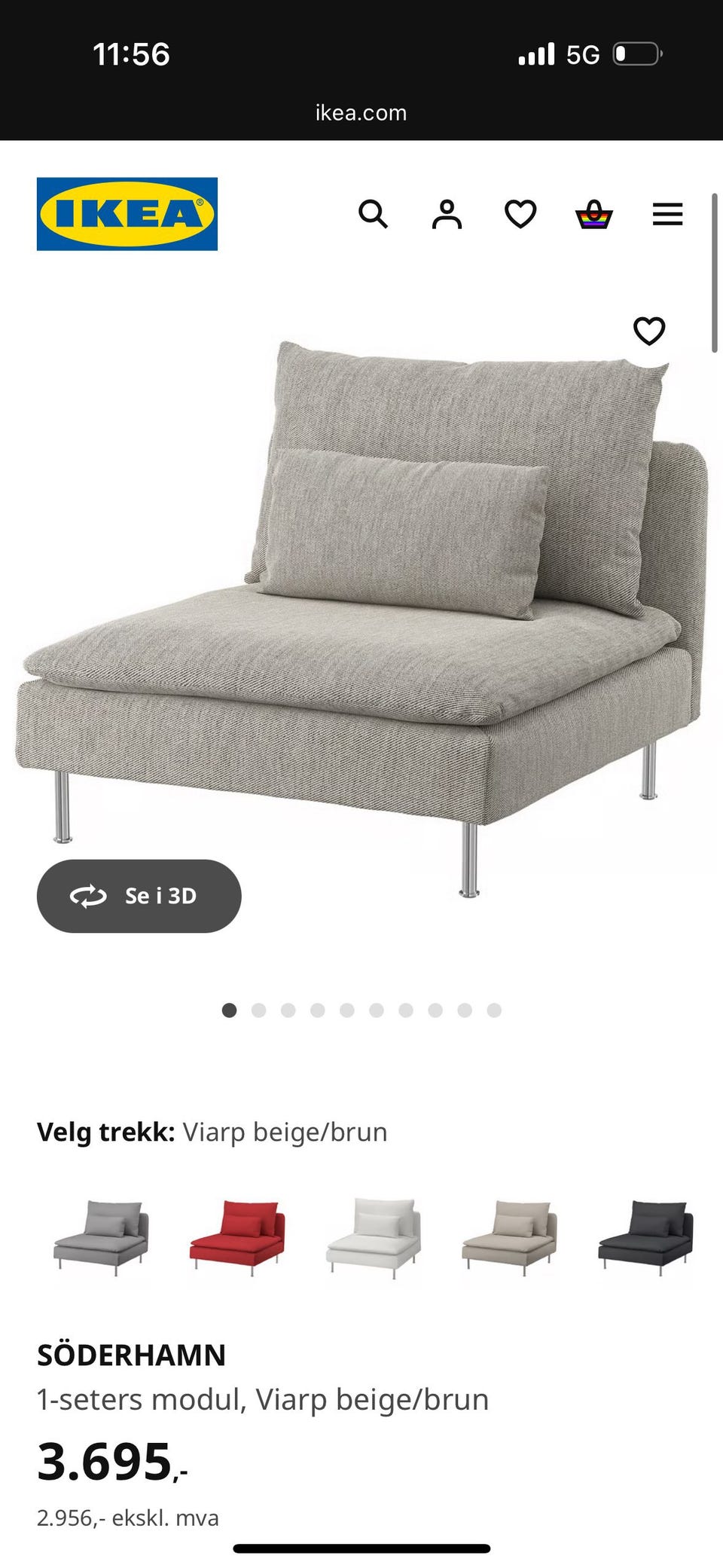The width and height of the screenshot is (723, 1568).
Task: Go to the IKEA home page logo
Action: [x=127, y=214]
